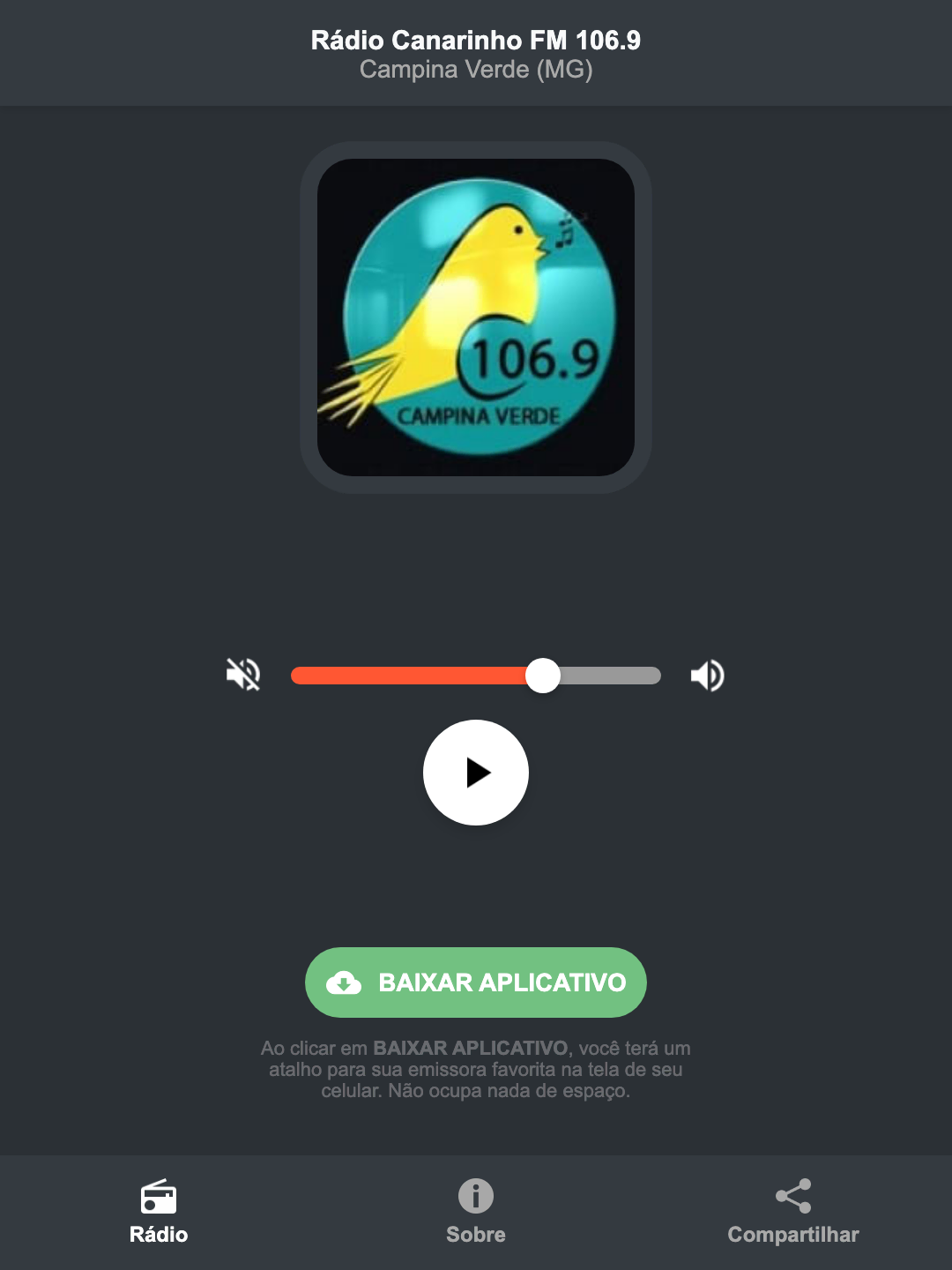Viewport: 952px width, 1270px height.
Task: Click the volume slider handle
Action: click(544, 675)
